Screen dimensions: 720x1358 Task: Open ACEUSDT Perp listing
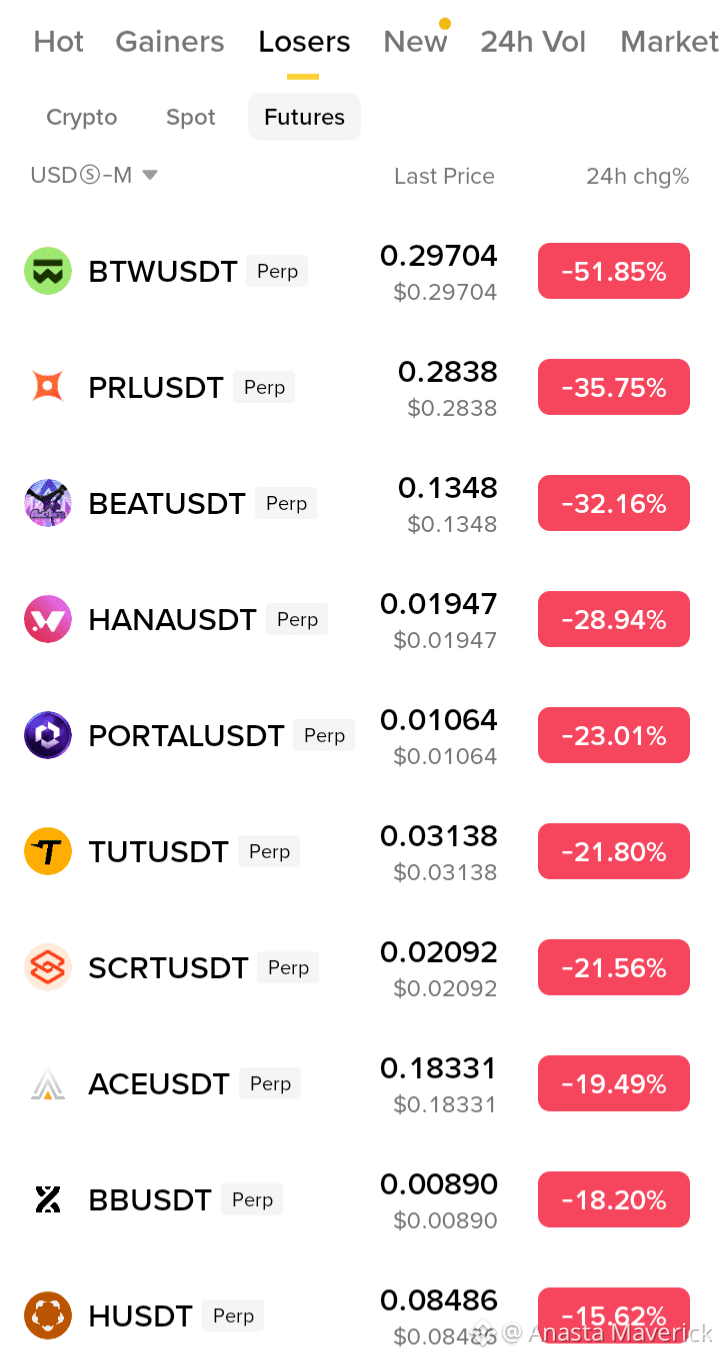[360, 1083]
